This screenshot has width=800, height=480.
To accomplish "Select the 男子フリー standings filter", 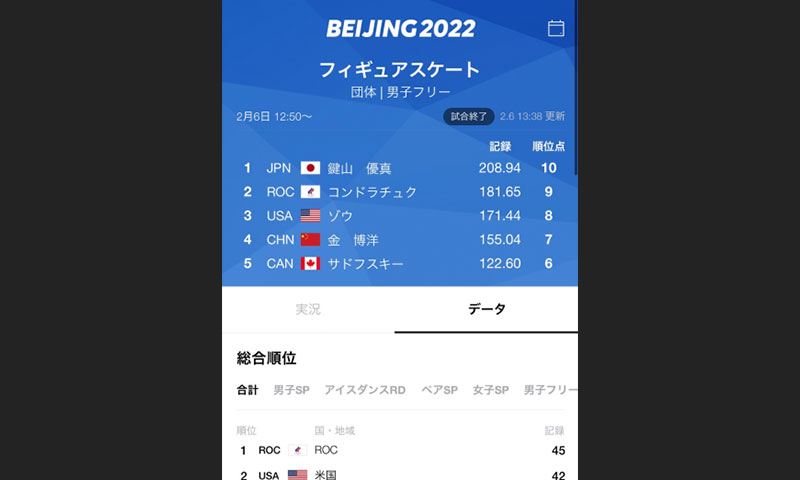I will (x=549, y=390).
